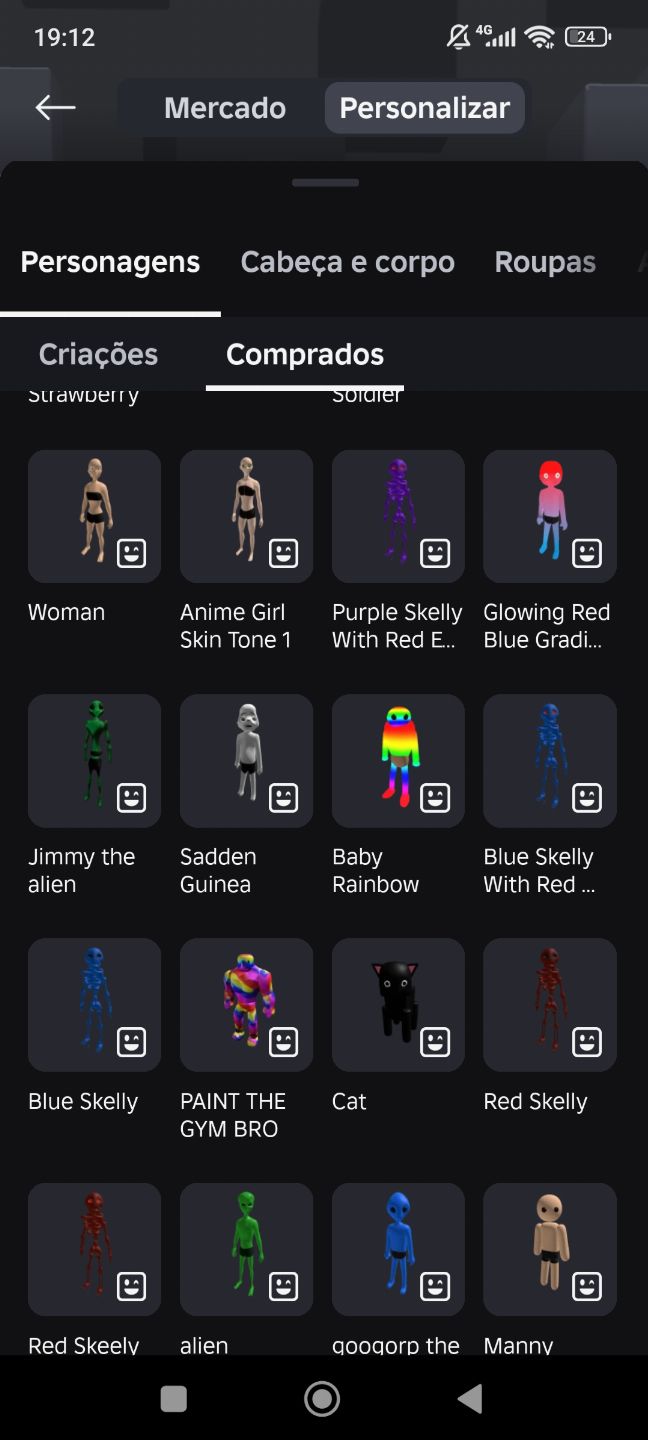648x1440 pixels.
Task: Switch to the Criações sub-tab
Action: click(98, 354)
